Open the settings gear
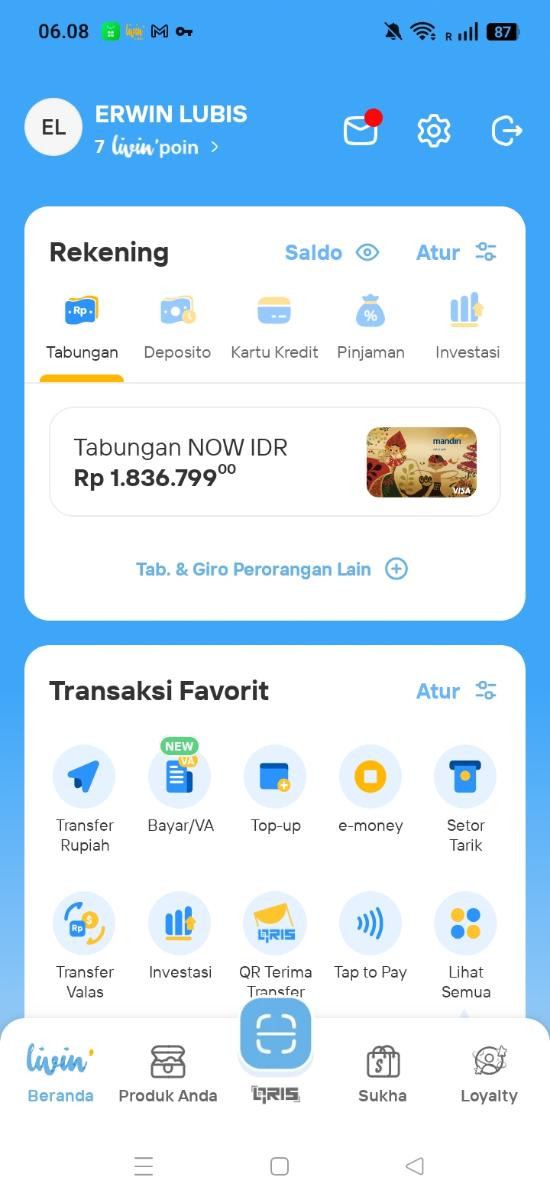This screenshot has width=550, height=1200. coord(434,131)
